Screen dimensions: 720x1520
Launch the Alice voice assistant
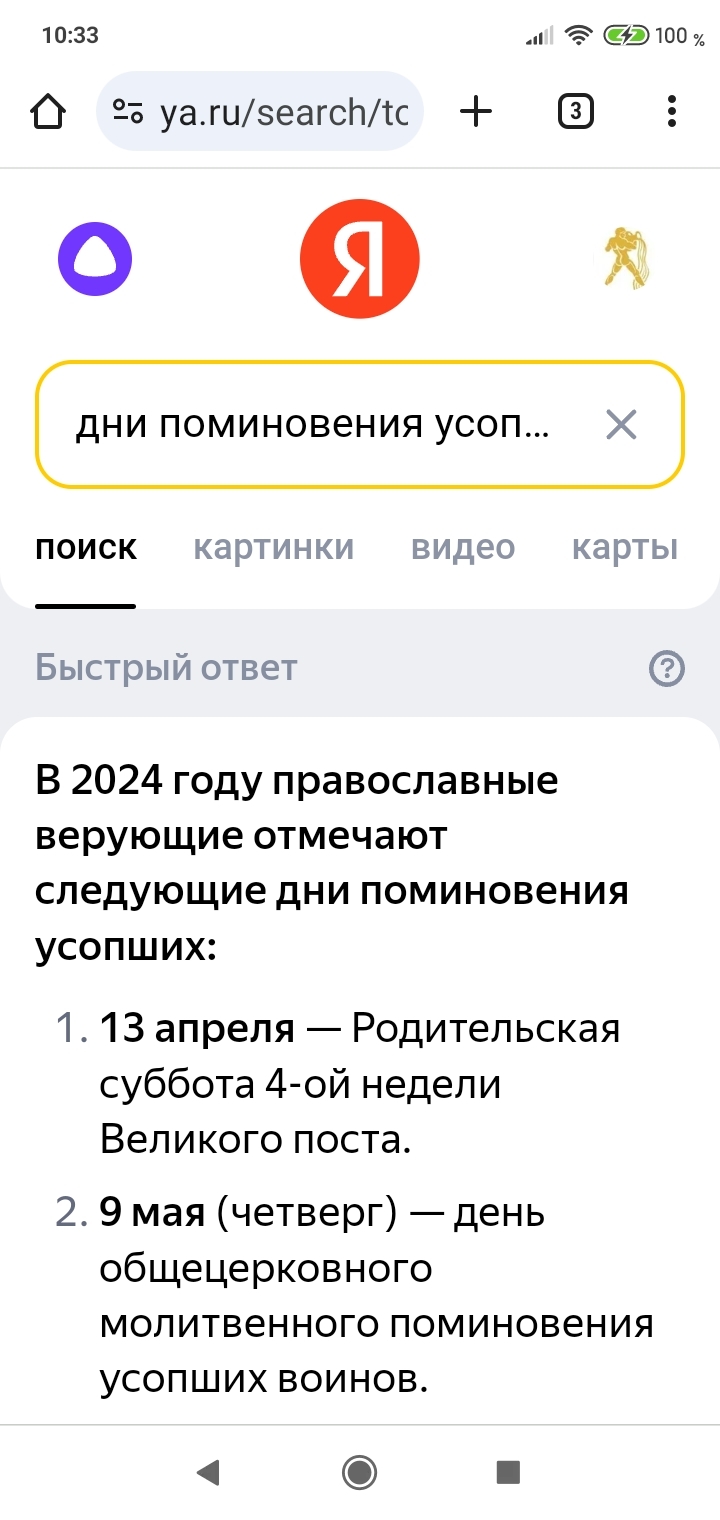click(x=95, y=259)
